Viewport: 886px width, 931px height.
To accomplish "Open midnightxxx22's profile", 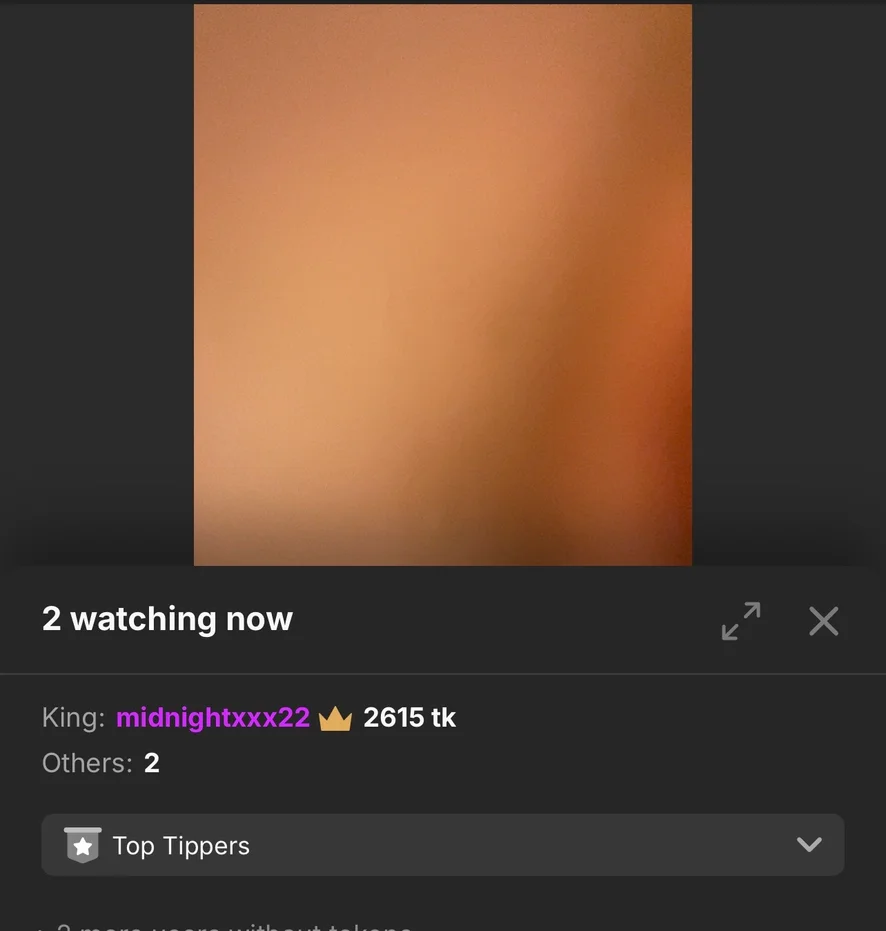I will [213, 718].
